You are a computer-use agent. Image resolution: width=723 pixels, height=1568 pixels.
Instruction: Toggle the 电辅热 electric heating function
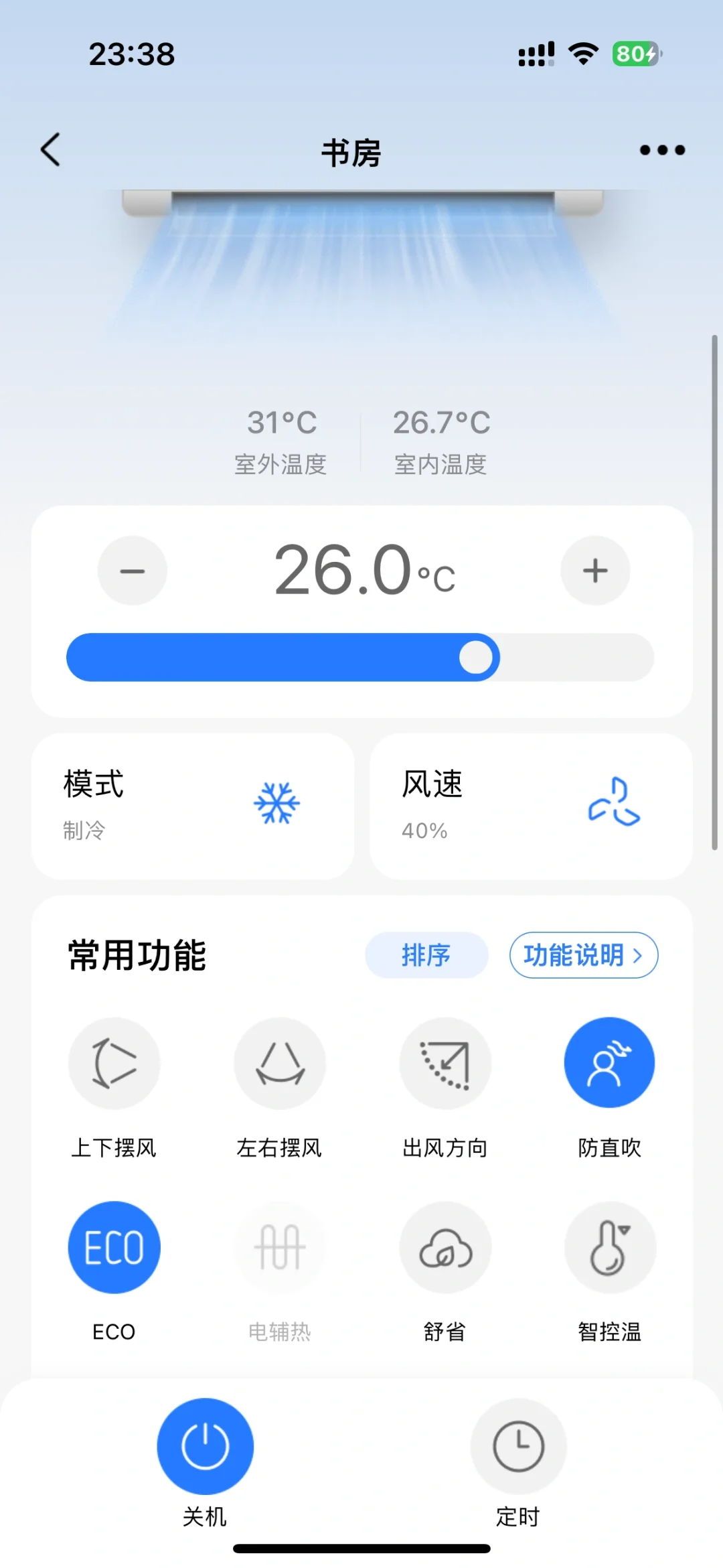(x=279, y=1247)
